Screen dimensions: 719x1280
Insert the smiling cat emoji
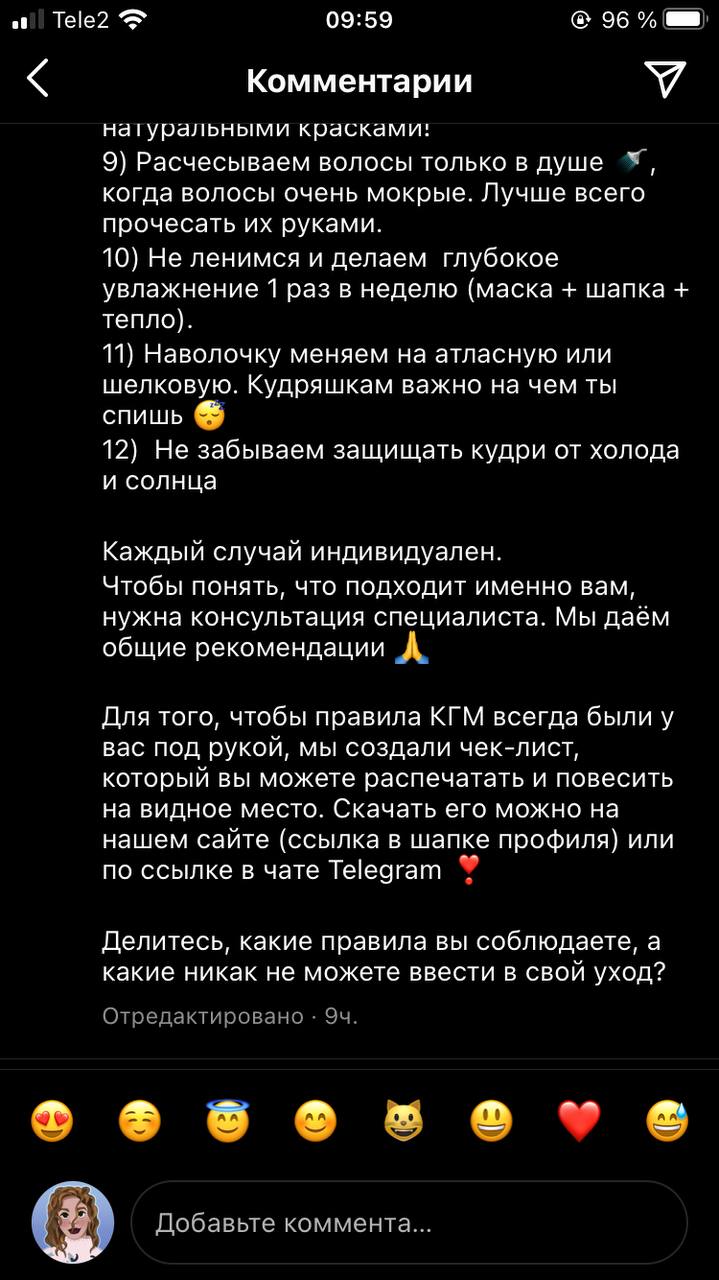point(403,1122)
